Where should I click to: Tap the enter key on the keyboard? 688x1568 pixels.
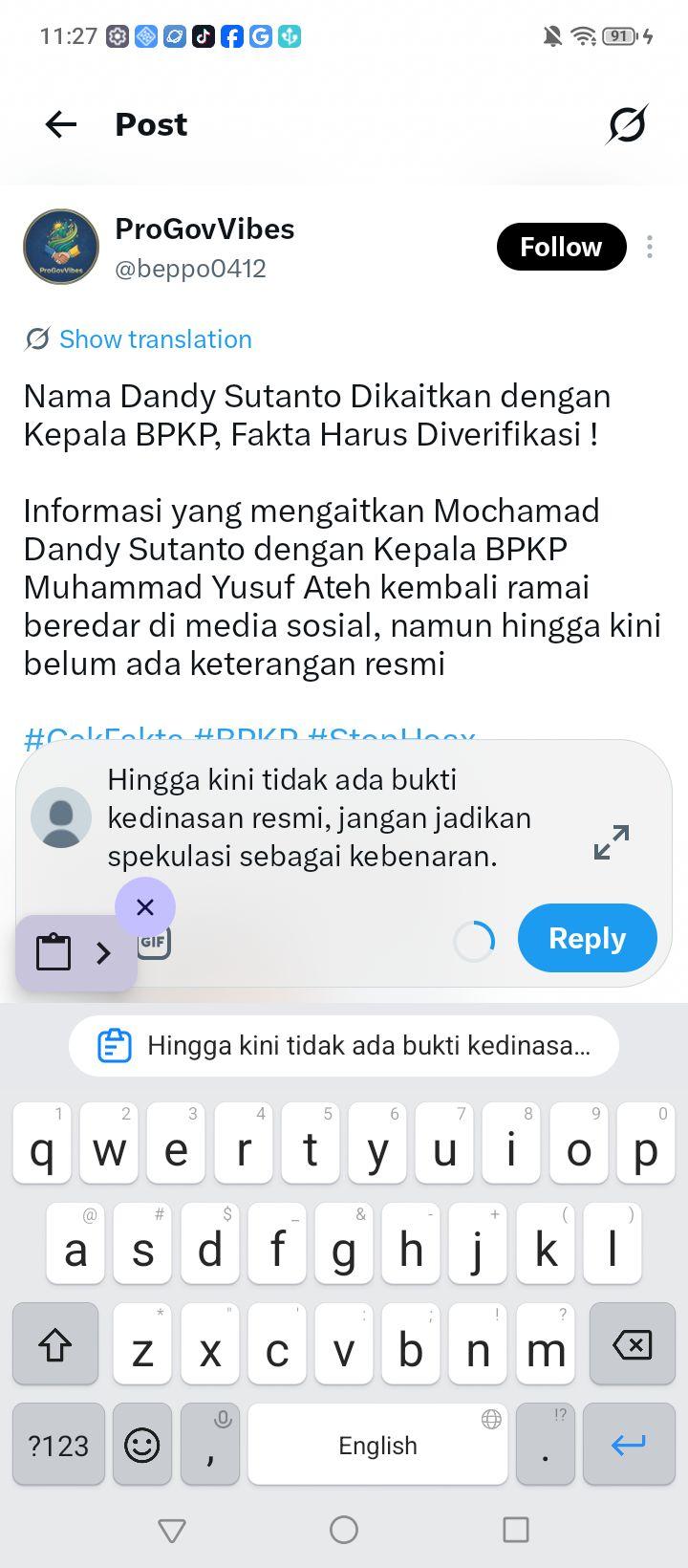click(628, 1444)
